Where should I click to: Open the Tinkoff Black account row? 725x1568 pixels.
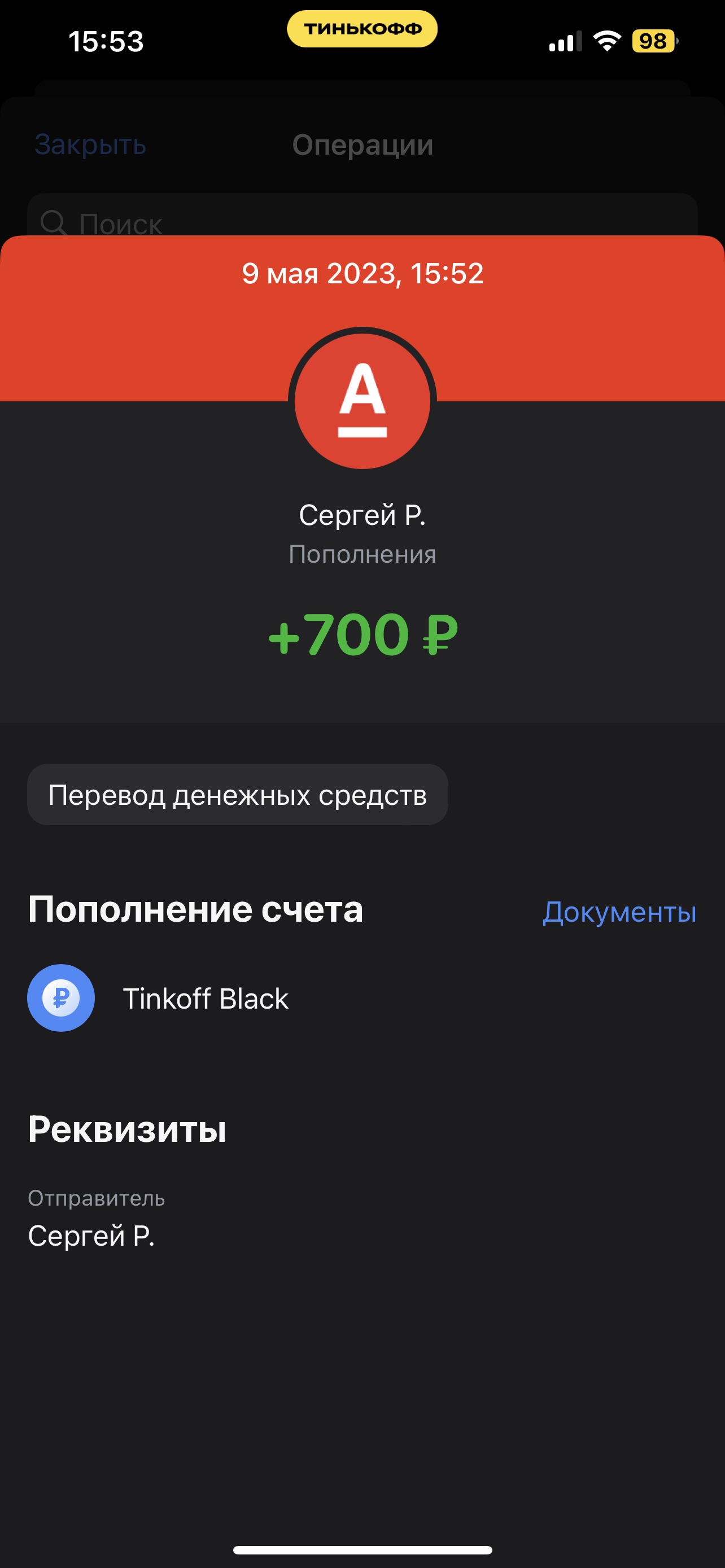tap(206, 999)
